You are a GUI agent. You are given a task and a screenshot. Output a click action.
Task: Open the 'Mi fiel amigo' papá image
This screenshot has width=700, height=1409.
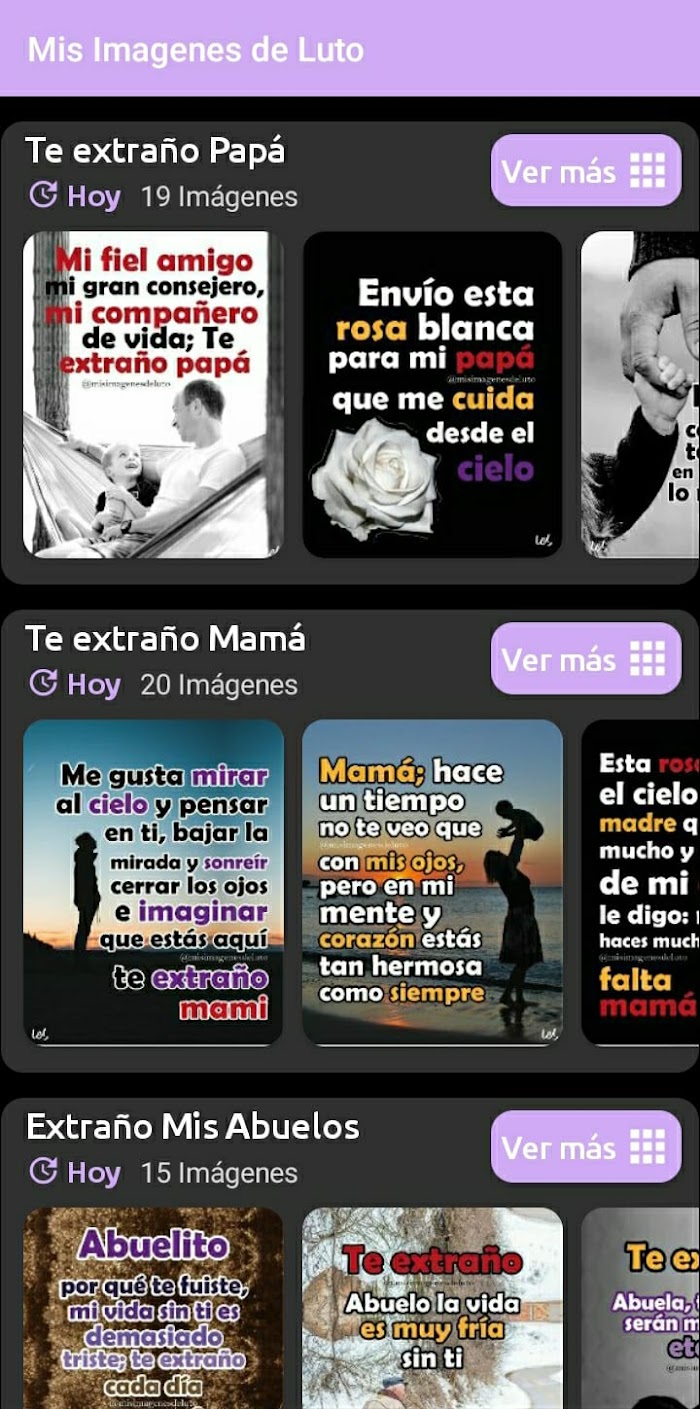(153, 395)
